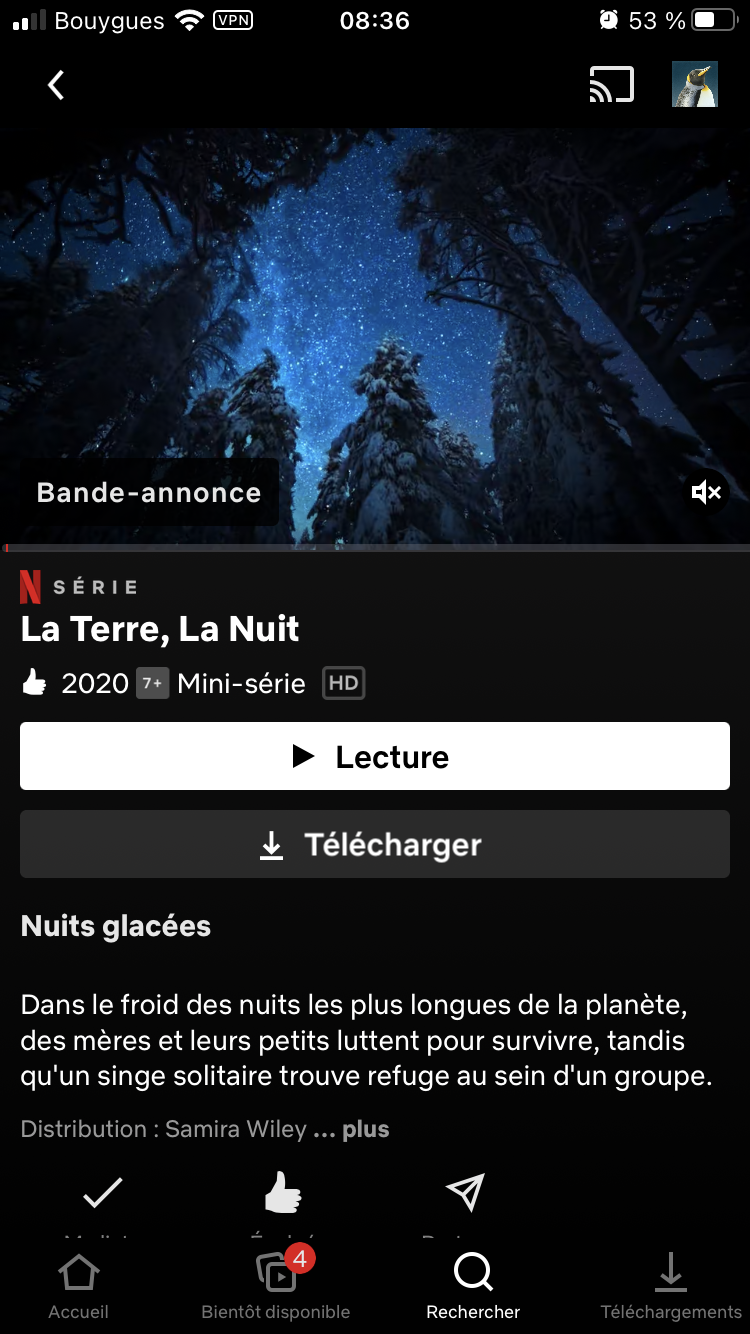Rate the series with the thumbs-up
The width and height of the screenshot is (750, 1334).
(283, 1192)
